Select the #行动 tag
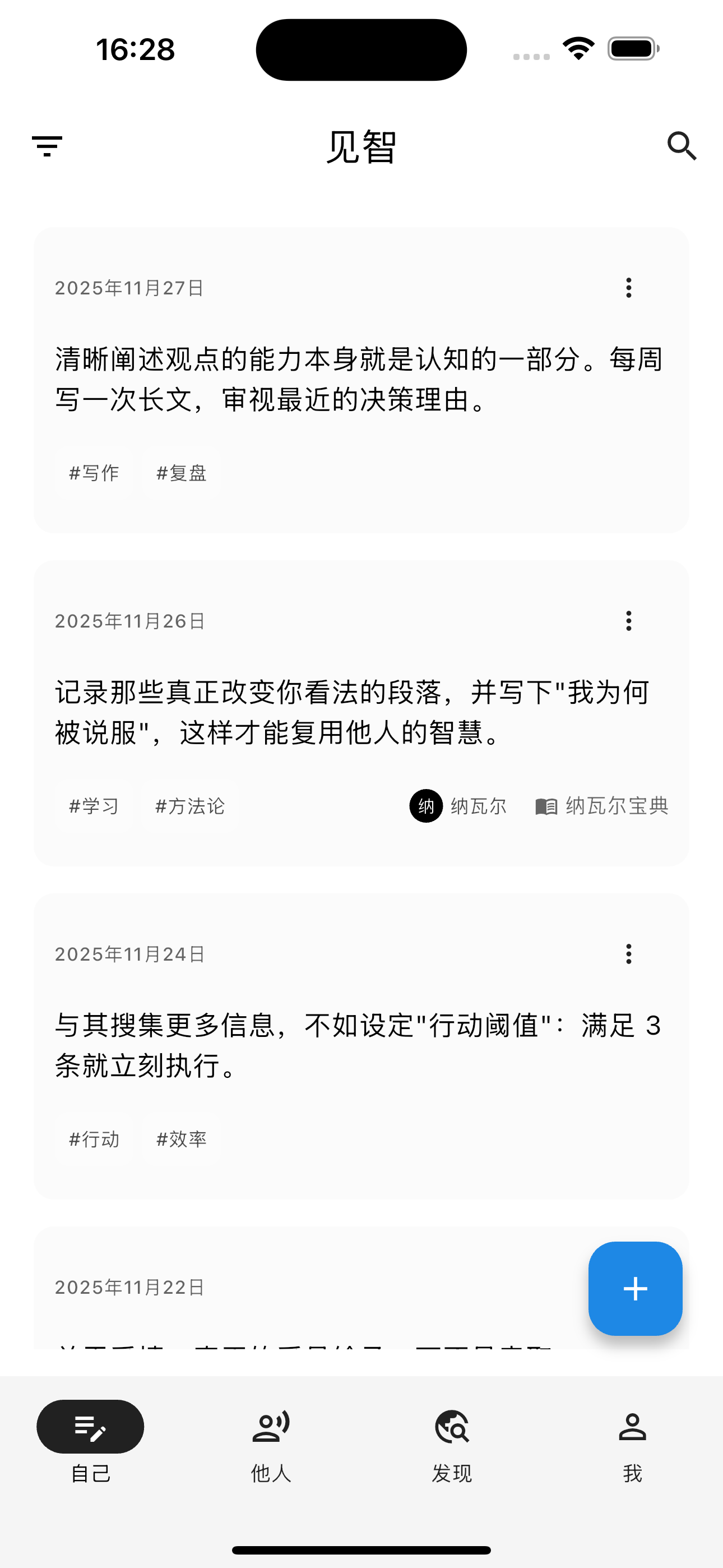723x1568 pixels. (x=94, y=1138)
